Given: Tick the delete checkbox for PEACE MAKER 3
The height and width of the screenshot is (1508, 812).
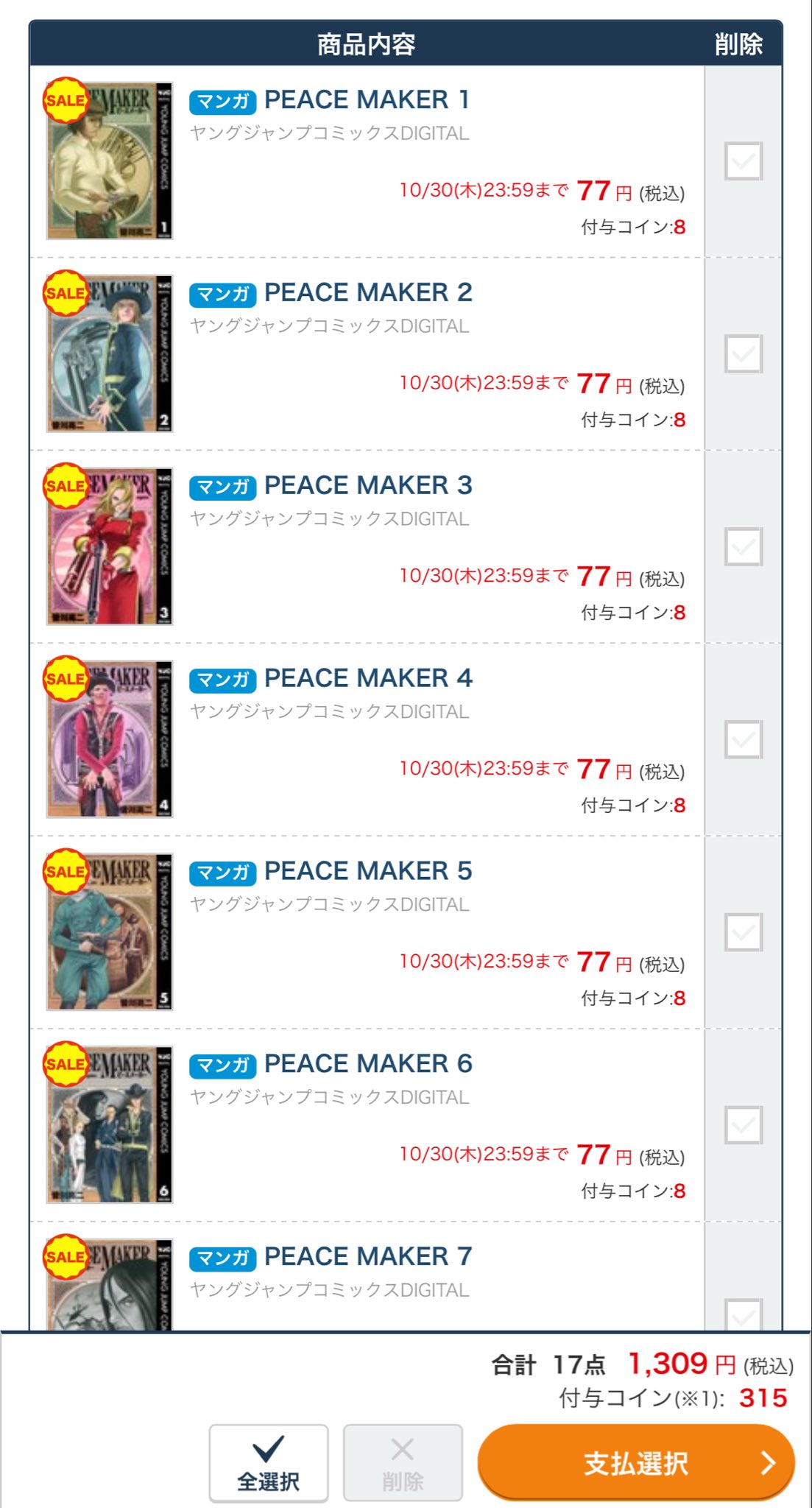Looking at the screenshot, I should 743,547.
